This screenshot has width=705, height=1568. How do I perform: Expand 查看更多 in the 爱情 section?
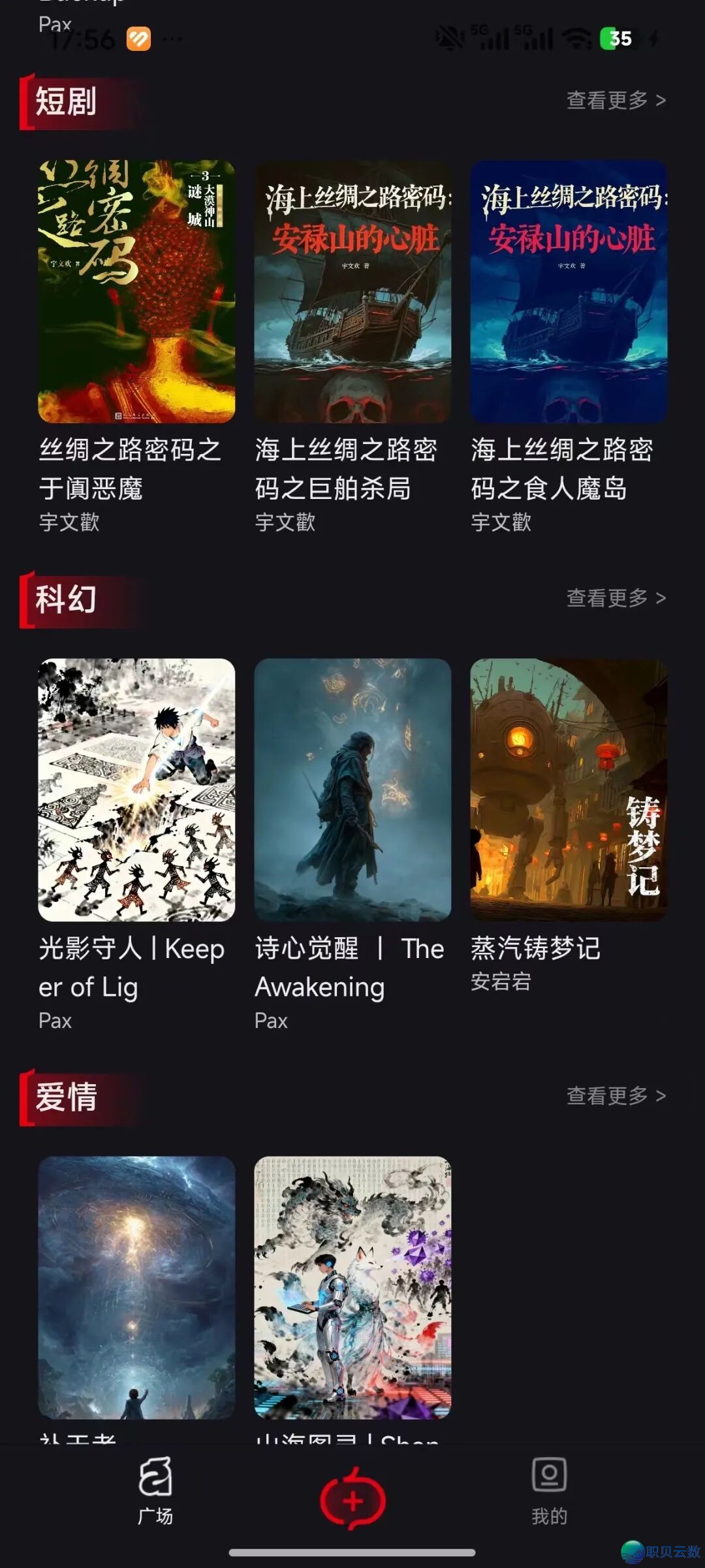tap(615, 1096)
